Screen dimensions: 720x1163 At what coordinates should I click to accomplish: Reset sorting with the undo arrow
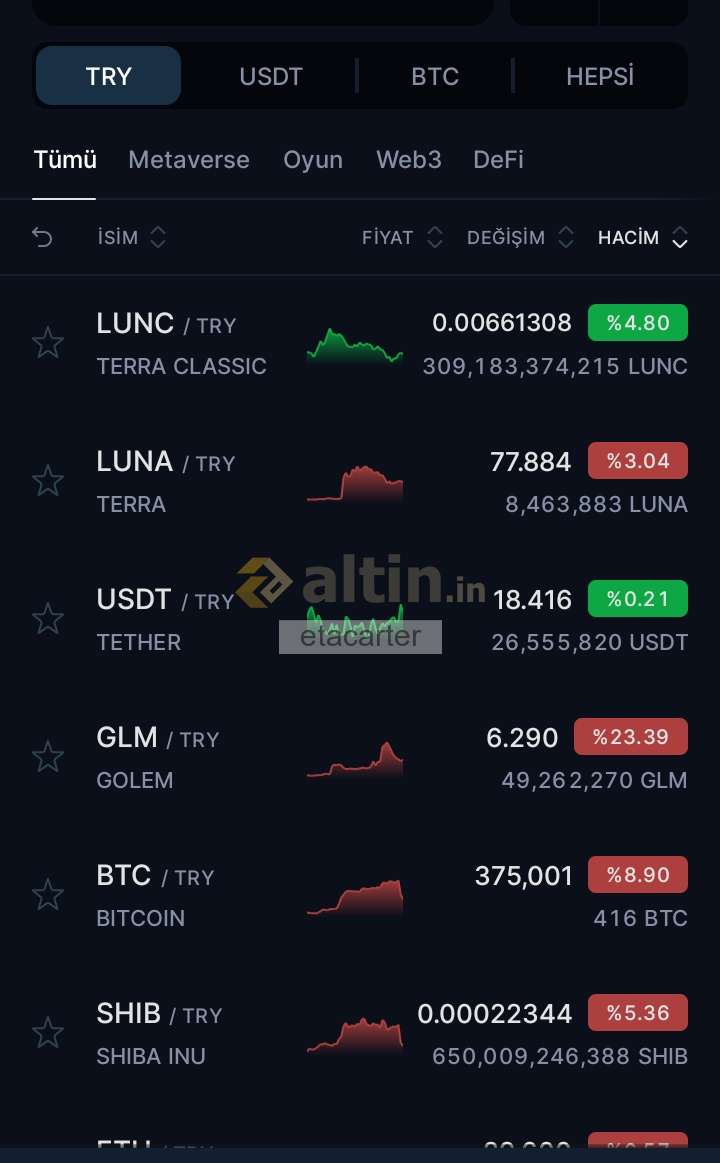42,237
